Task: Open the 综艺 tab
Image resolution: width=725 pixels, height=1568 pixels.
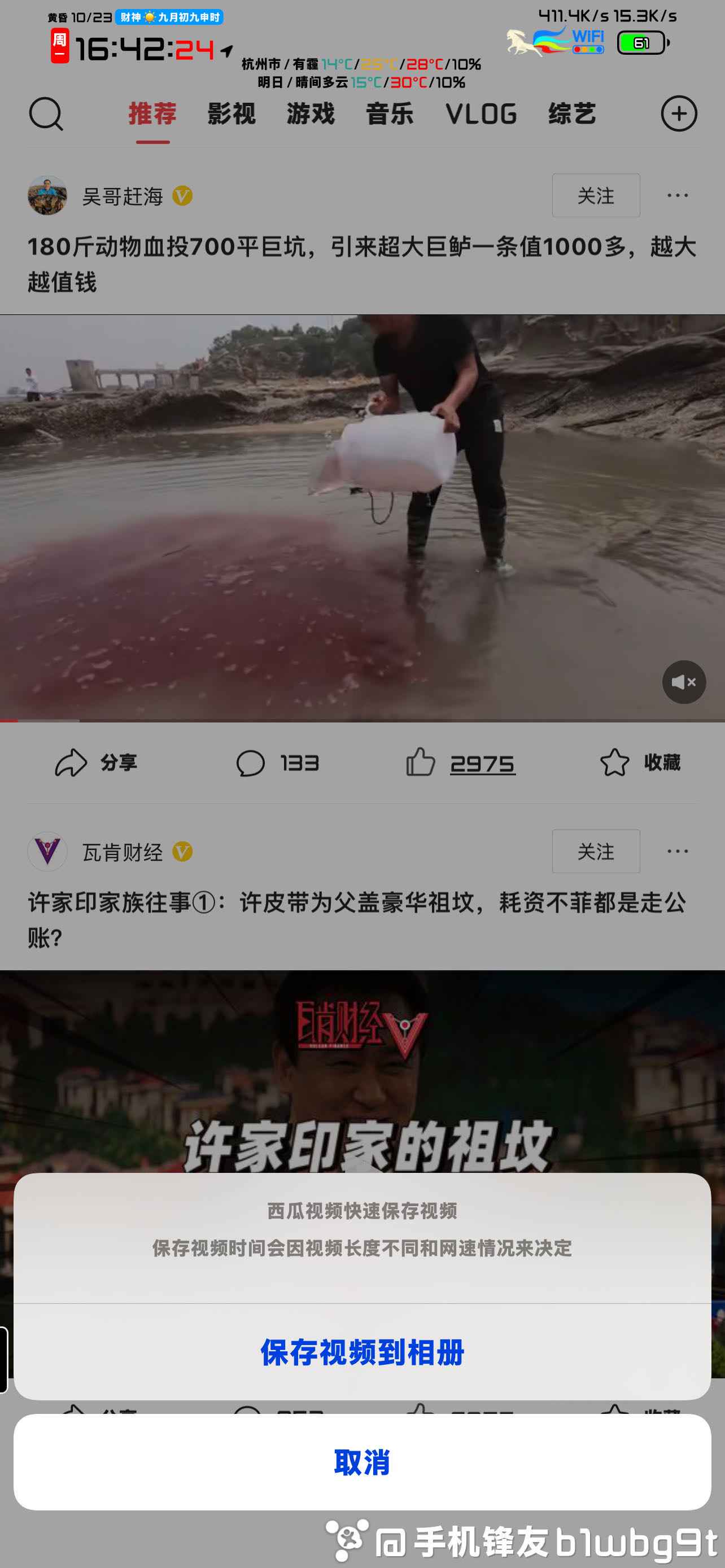Action: click(571, 114)
